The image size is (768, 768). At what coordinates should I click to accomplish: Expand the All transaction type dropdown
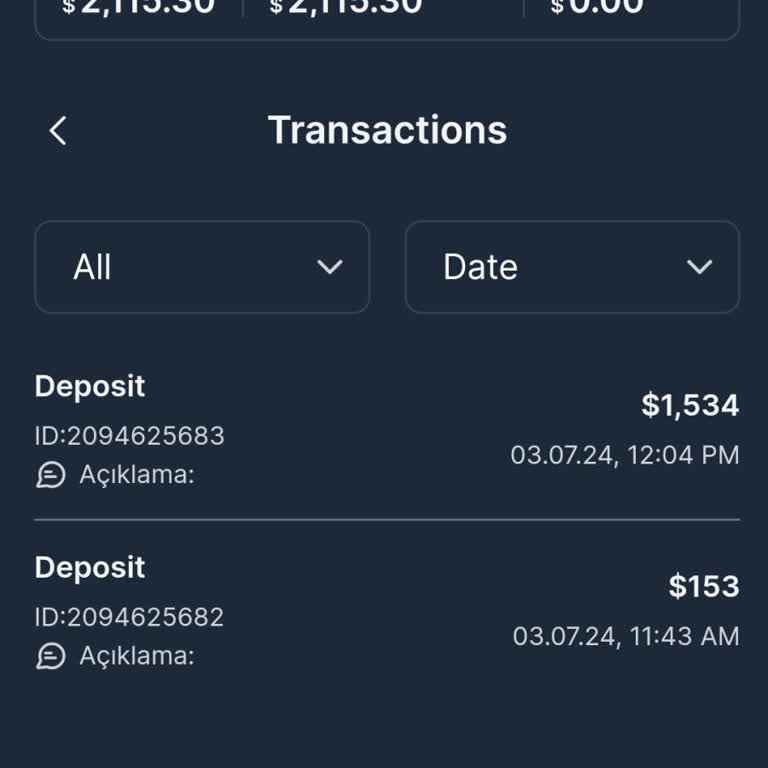coord(202,267)
